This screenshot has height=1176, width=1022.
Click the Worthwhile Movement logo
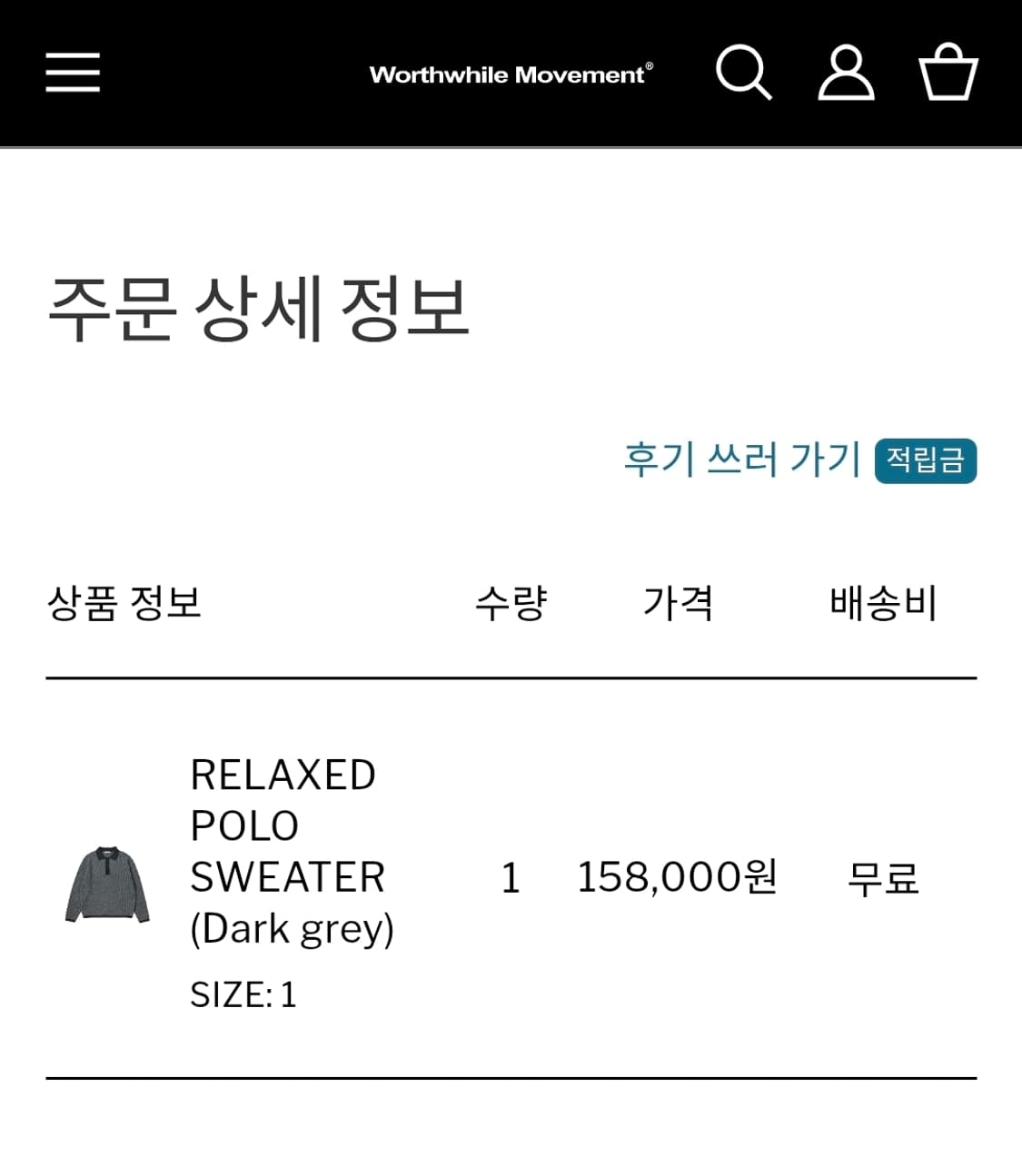(x=511, y=75)
